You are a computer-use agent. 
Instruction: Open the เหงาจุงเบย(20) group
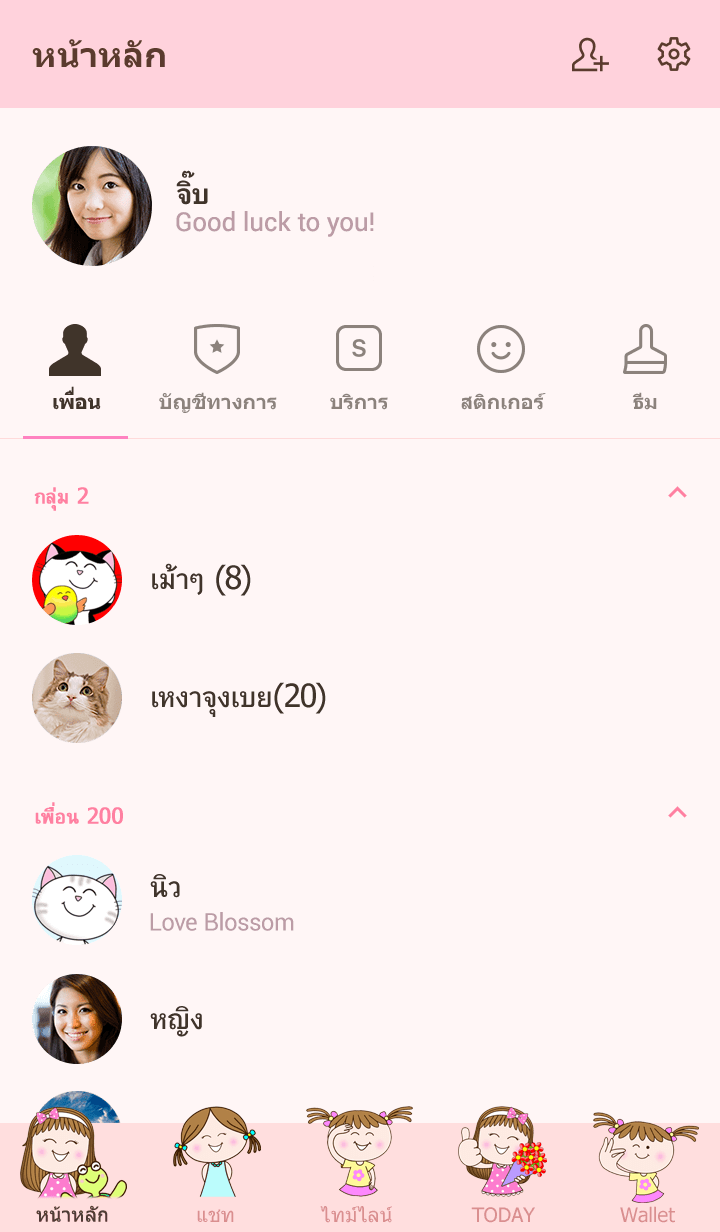[238, 697]
